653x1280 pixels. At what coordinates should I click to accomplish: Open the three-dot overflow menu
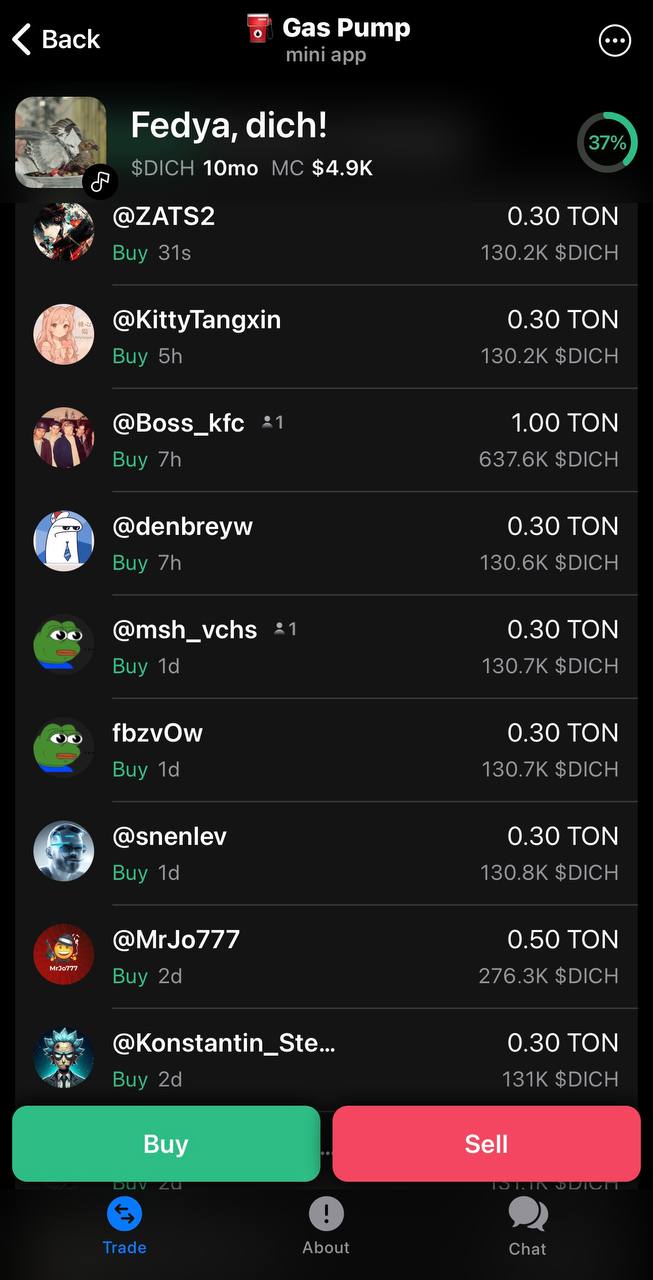(x=614, y=41)
